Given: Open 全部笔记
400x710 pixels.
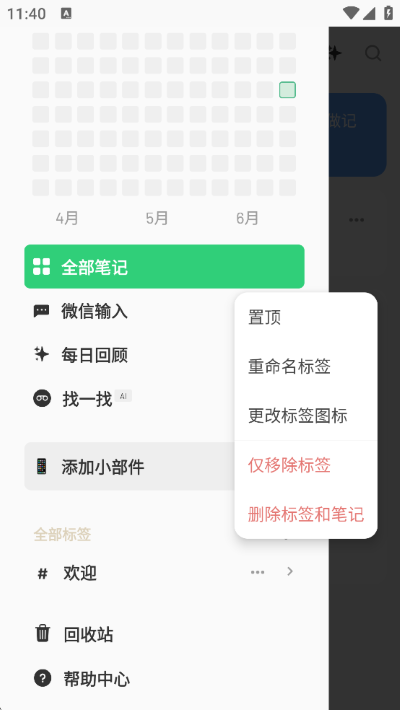Looking at the screenshot, I should [x=164, y=267].
